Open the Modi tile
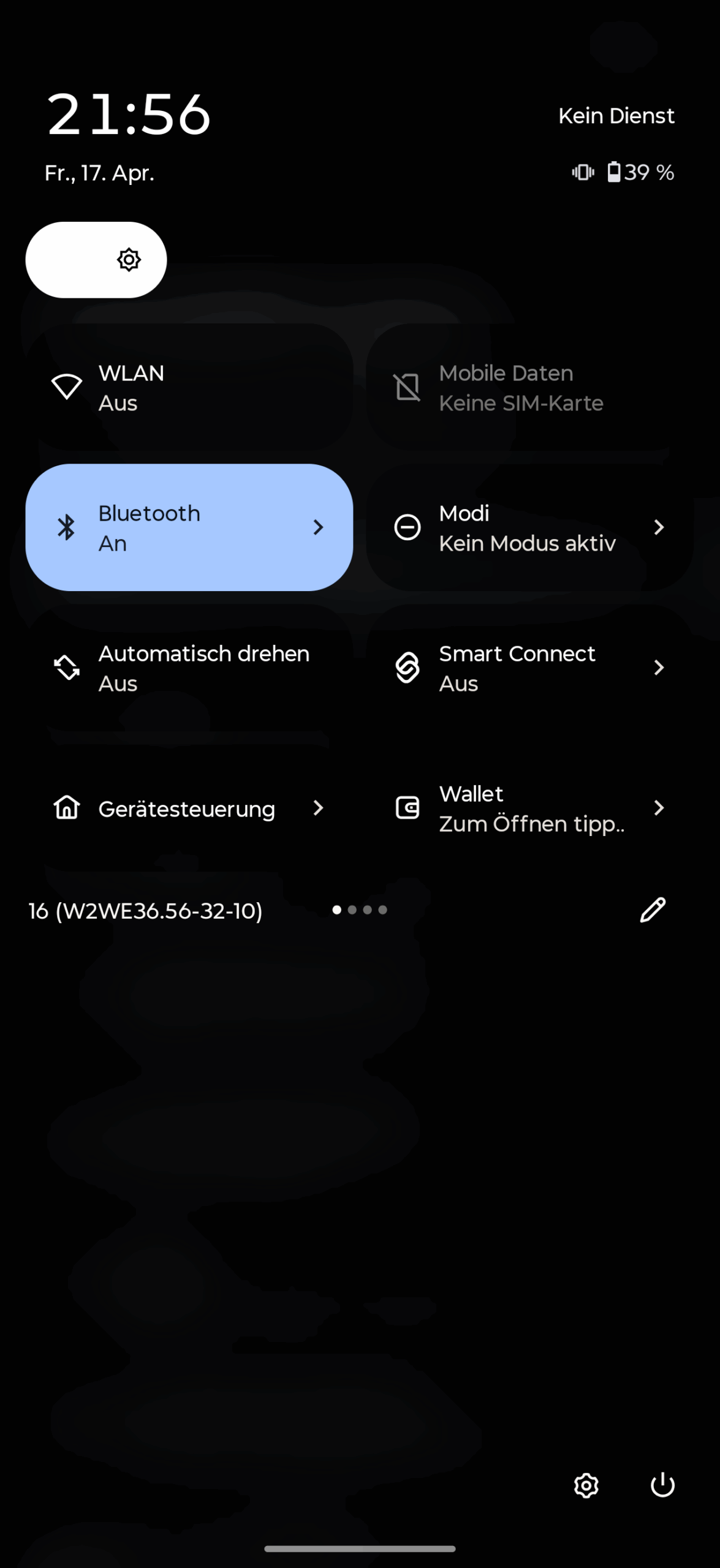 529,527
